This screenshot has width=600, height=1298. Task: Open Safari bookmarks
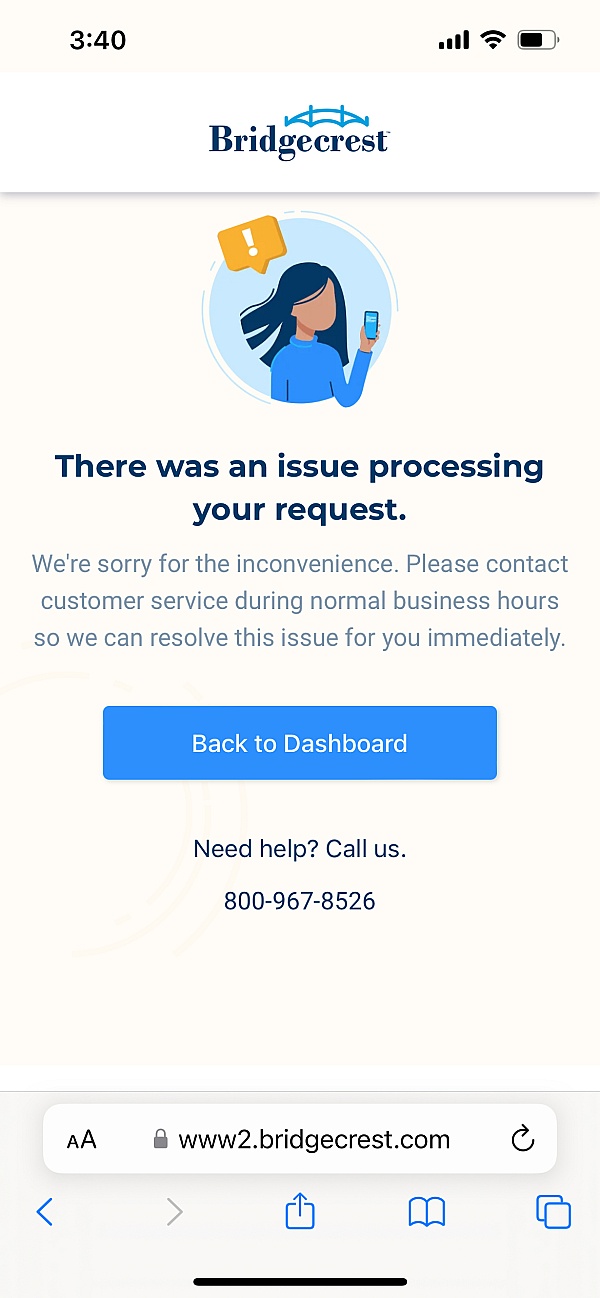(x=427, y=1213)
